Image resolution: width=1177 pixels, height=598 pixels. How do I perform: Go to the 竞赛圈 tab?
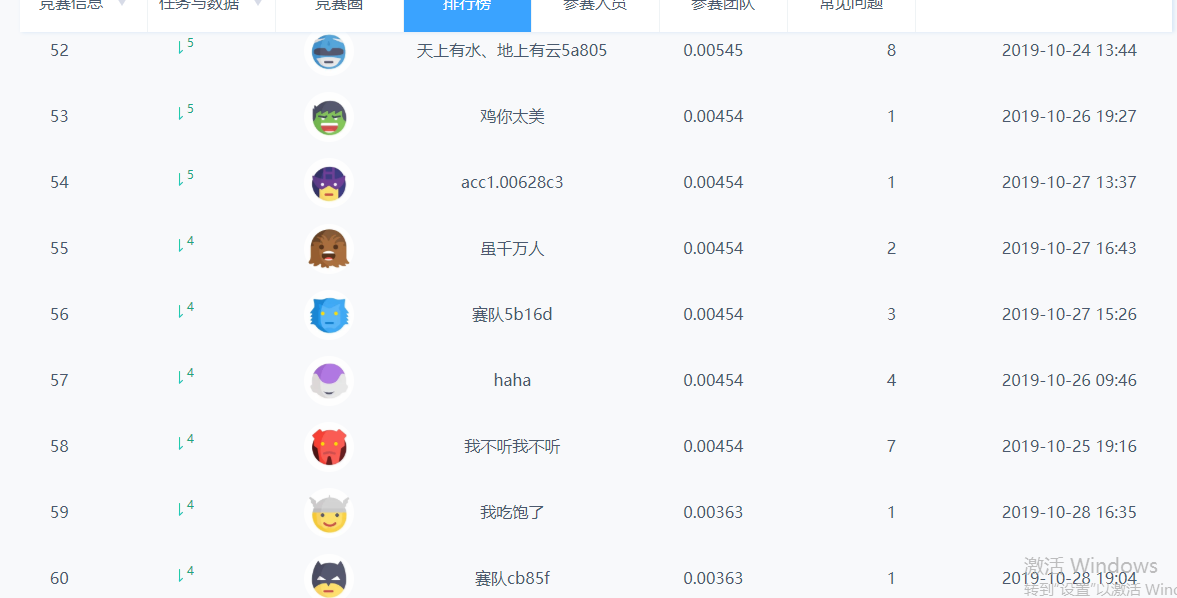[339, 8]
